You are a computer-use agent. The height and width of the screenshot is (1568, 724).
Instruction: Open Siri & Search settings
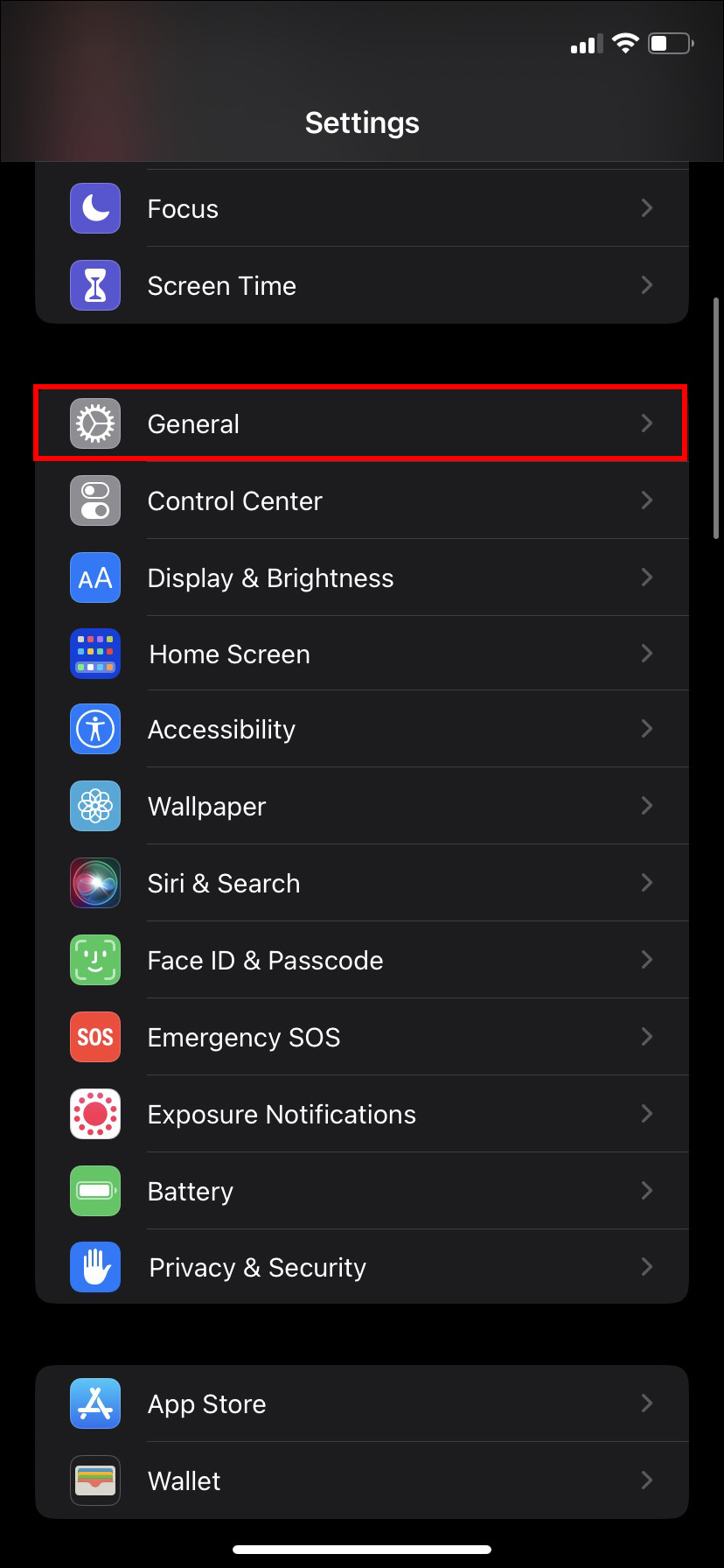point(361,883)
